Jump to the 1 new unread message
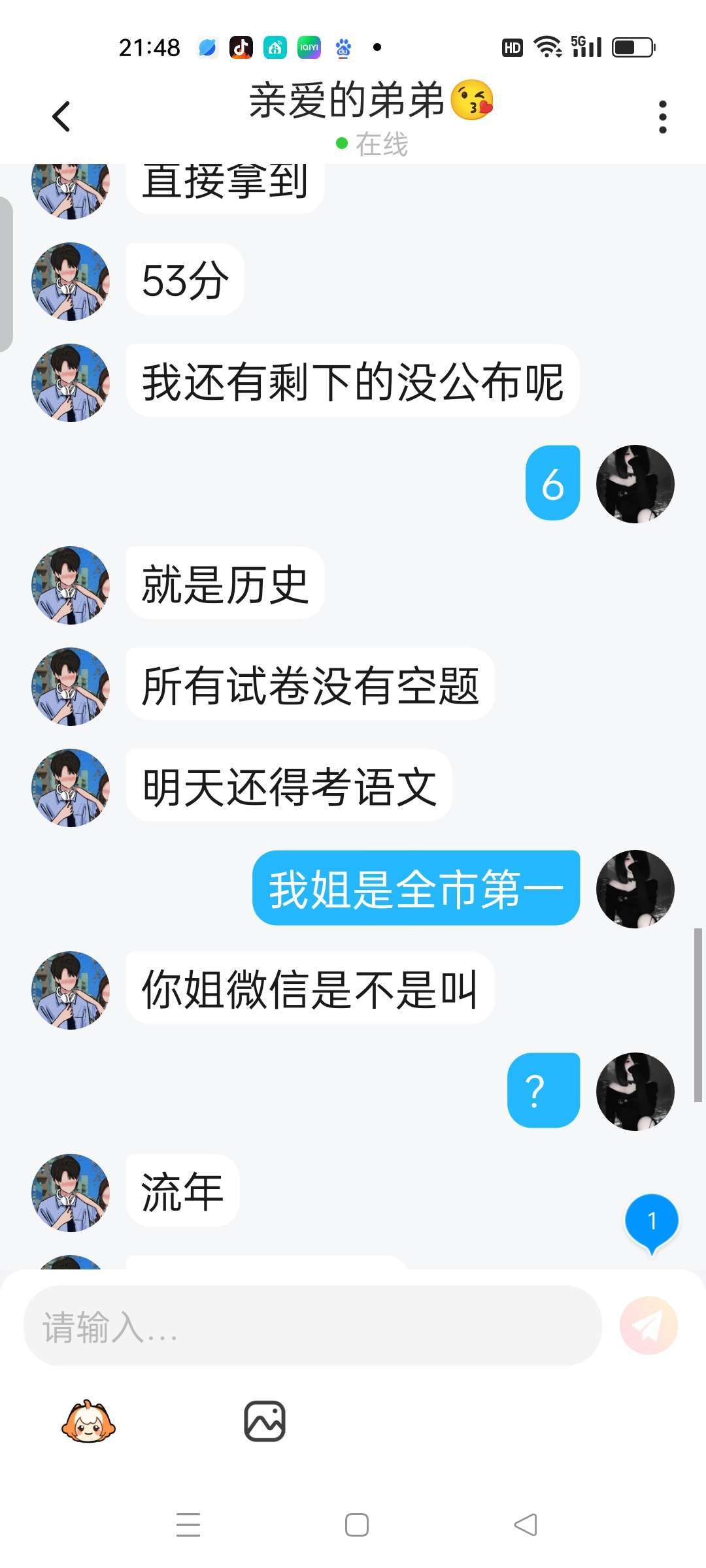 coord(652,1222)
